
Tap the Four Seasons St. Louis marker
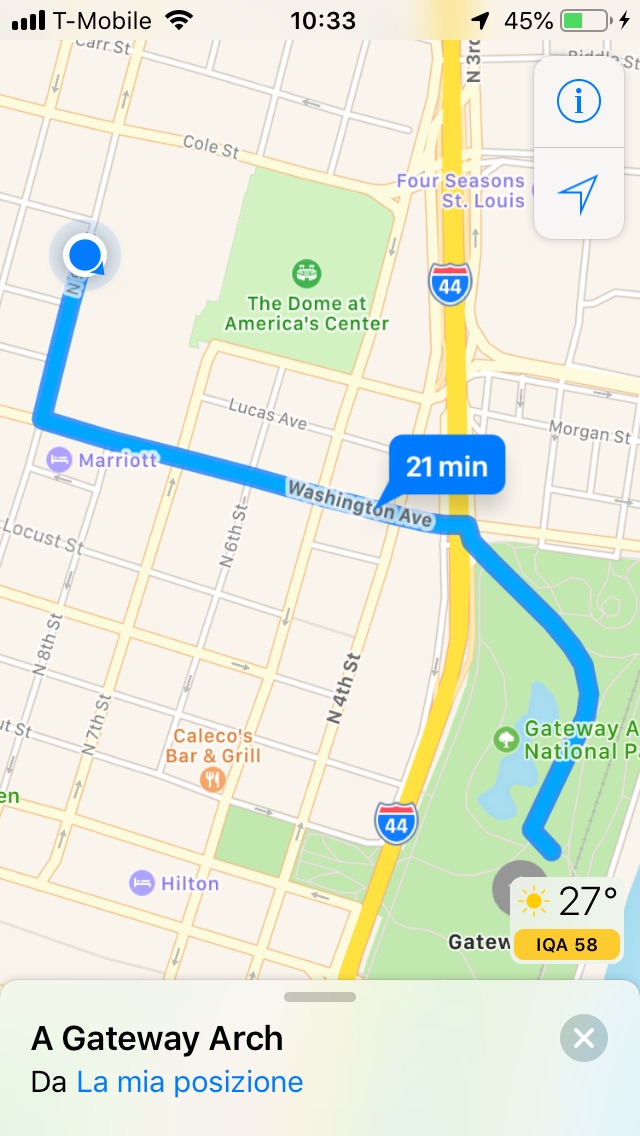click(460, 191)
